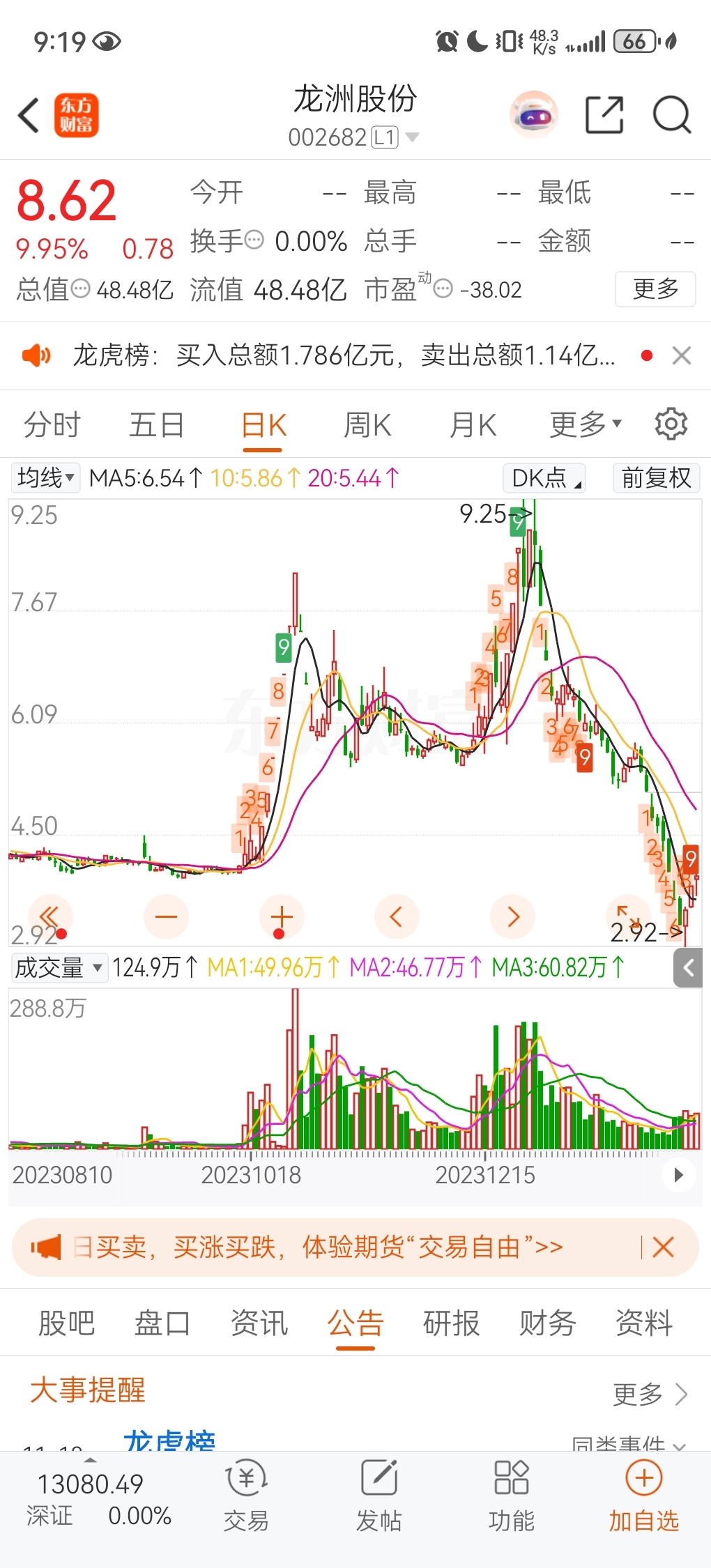Switch to the 周K chart tab
Screen dimensions: 711x1568
point(367,424)
